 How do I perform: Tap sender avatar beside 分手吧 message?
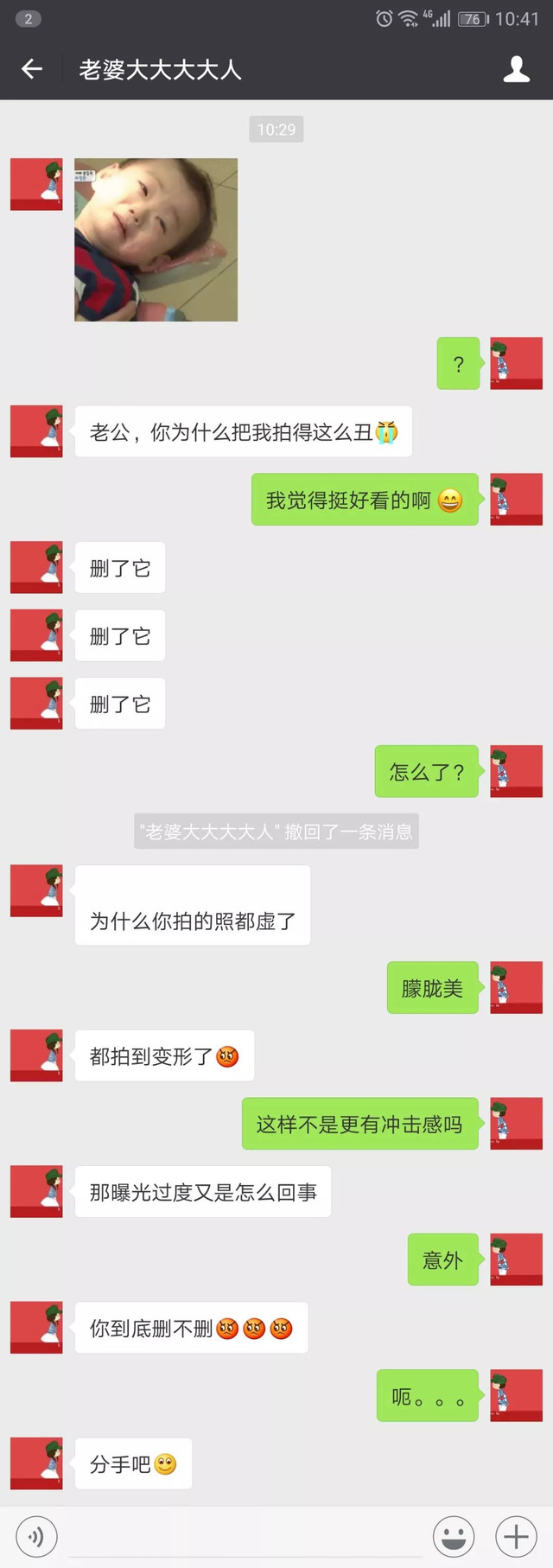(x=36, y=1463)
